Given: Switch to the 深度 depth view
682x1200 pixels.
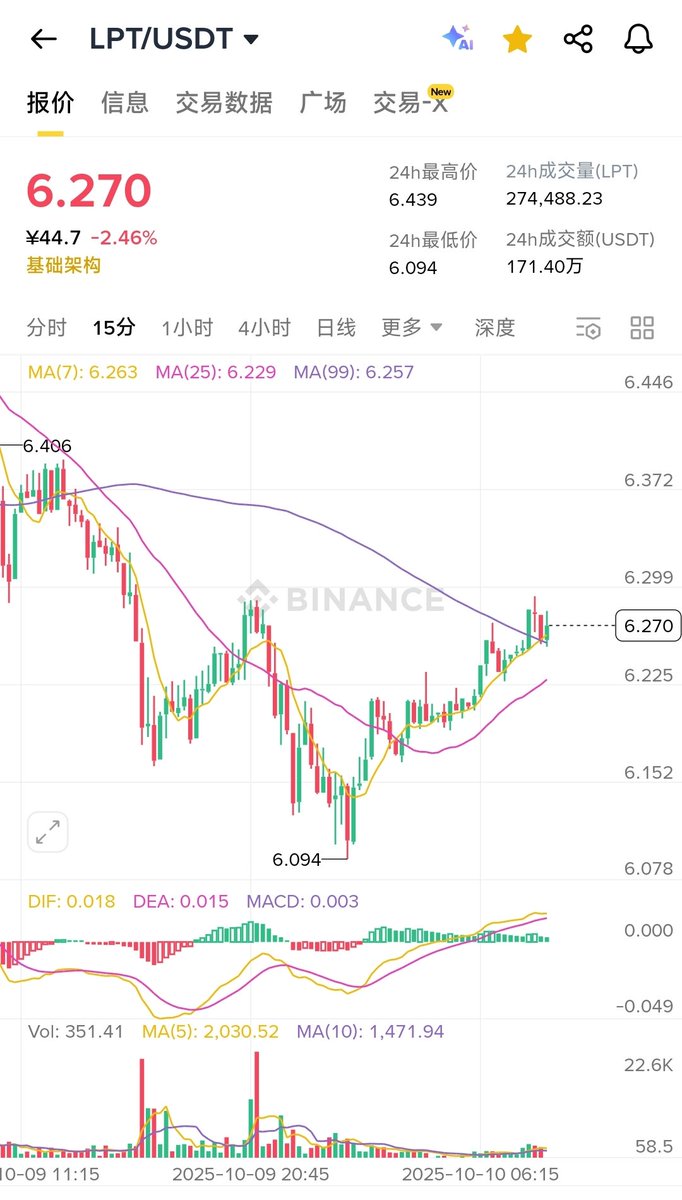Looking at the screenshot, I should click(x=495, y=327).
